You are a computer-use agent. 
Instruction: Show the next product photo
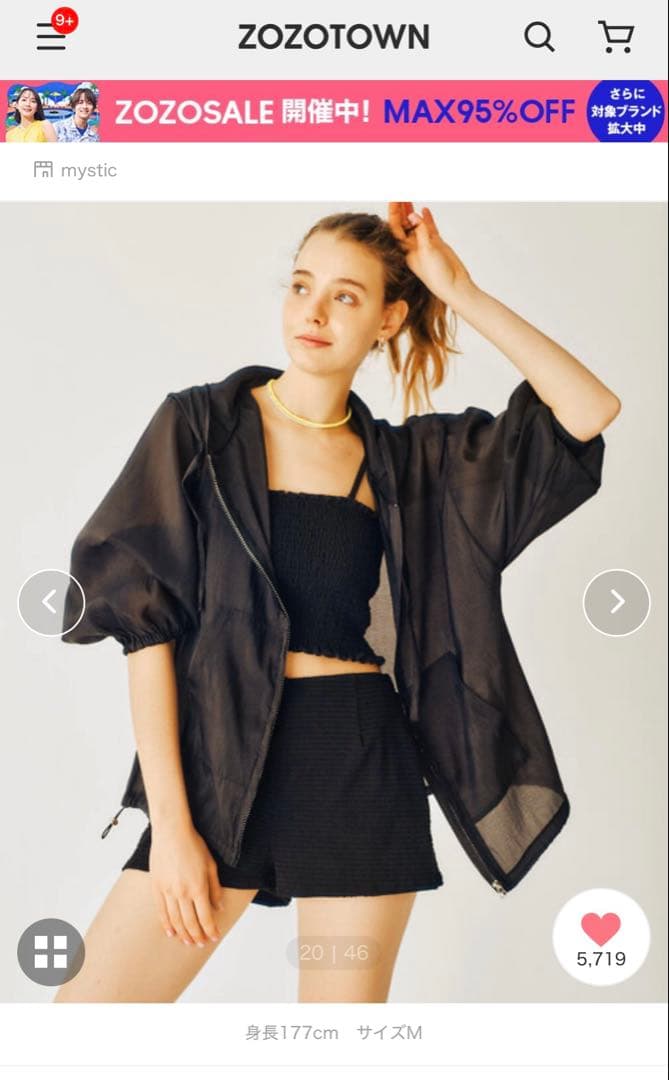pos(616,602)
